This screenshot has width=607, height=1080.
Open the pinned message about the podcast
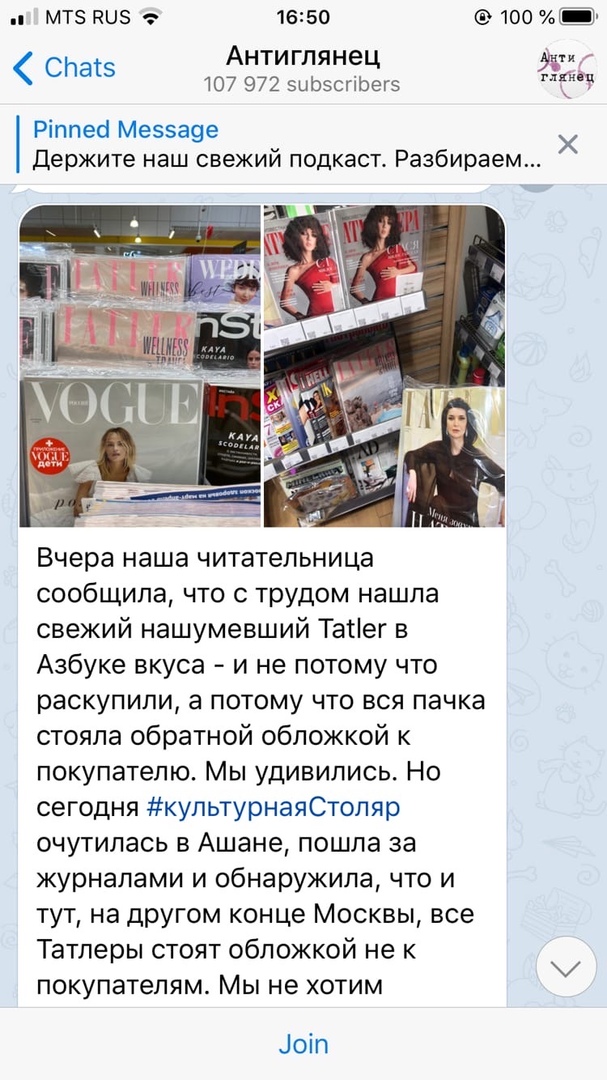285,145
